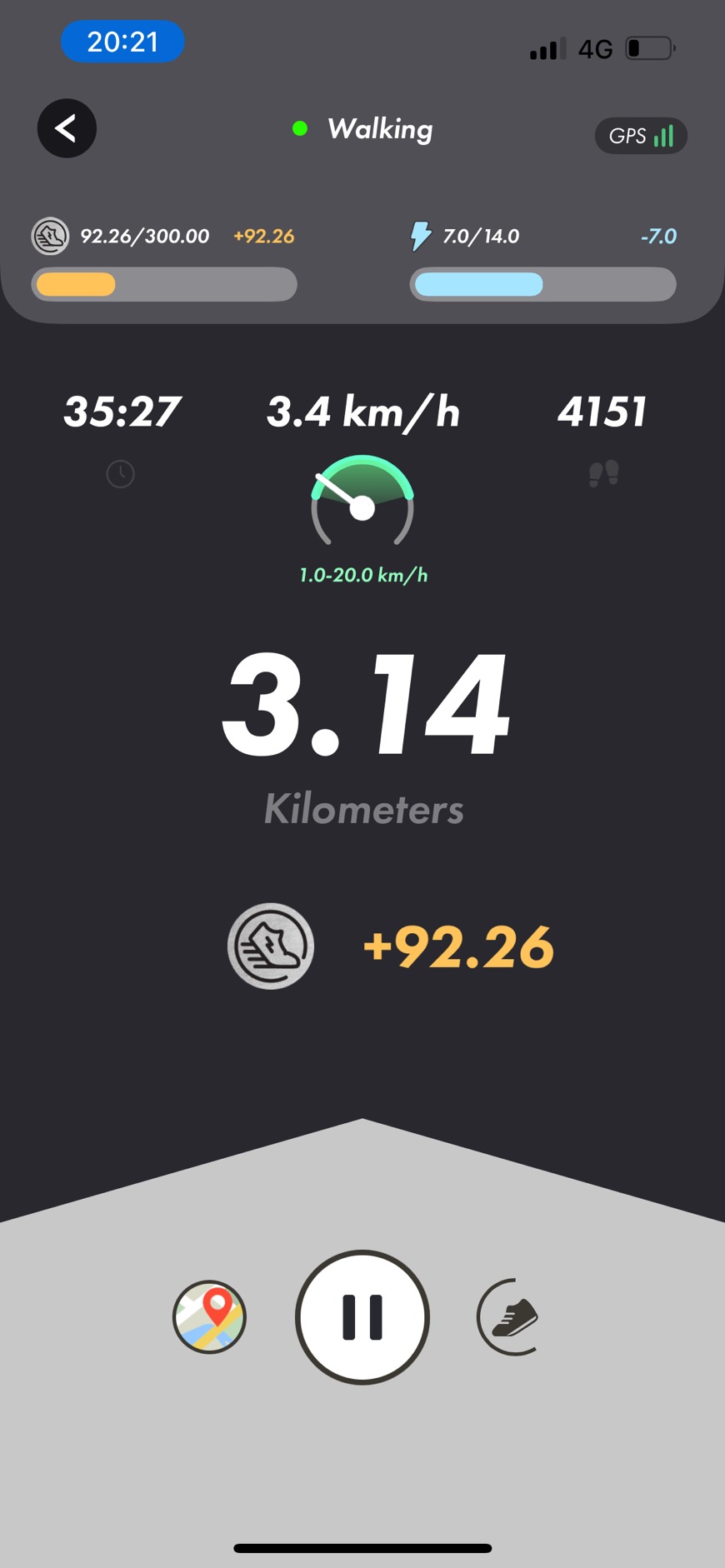The width and height of the screenshot is (725, 1568).
Task: Pause the walking session
Action: click(362, 1317)
